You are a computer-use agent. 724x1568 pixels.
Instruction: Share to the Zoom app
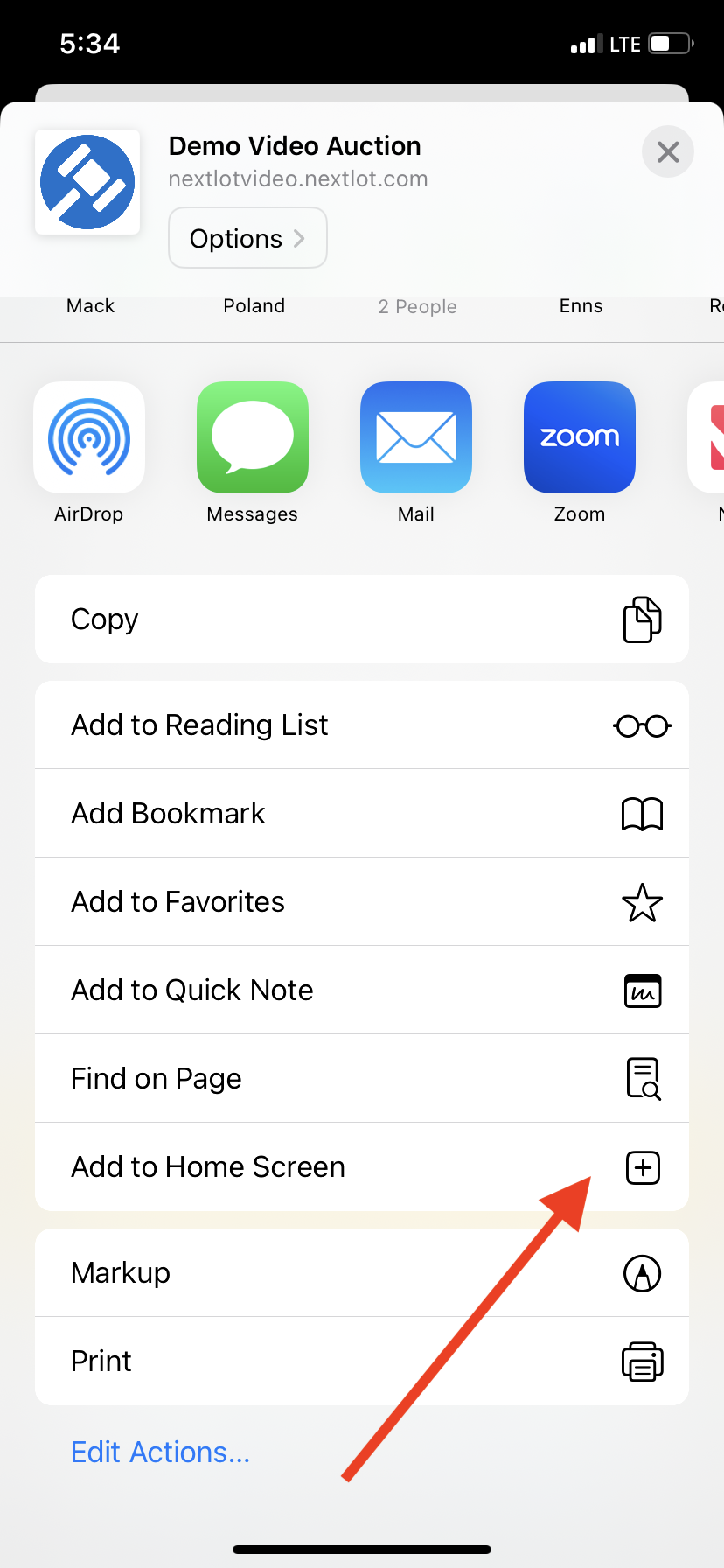[580, 438]
